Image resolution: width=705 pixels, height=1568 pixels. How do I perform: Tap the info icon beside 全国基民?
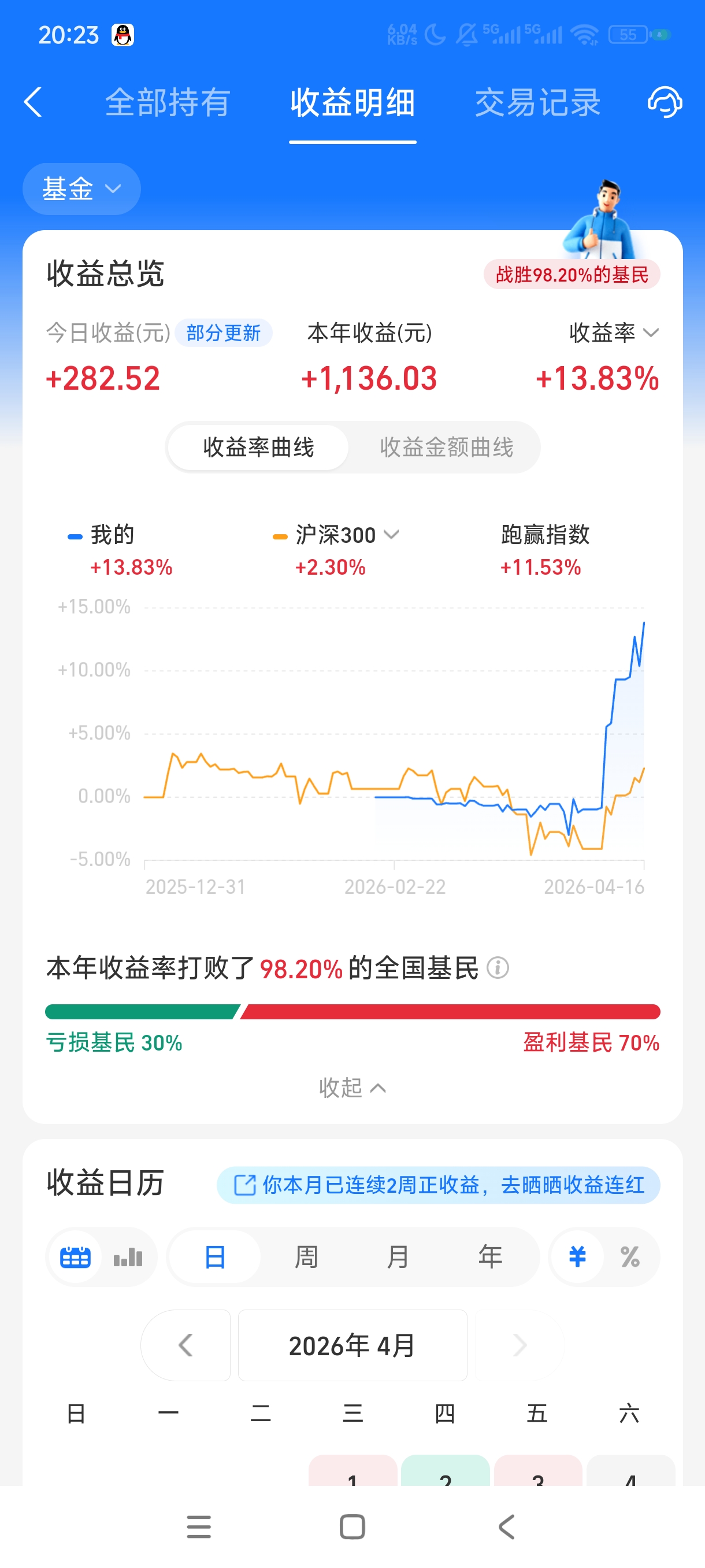pyautogui.click(x=498, y=967)
